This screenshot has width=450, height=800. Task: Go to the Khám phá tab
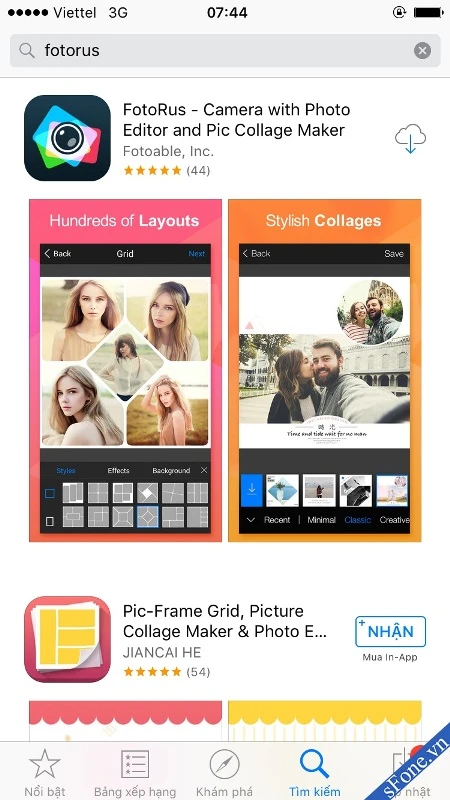click(224, 772)
